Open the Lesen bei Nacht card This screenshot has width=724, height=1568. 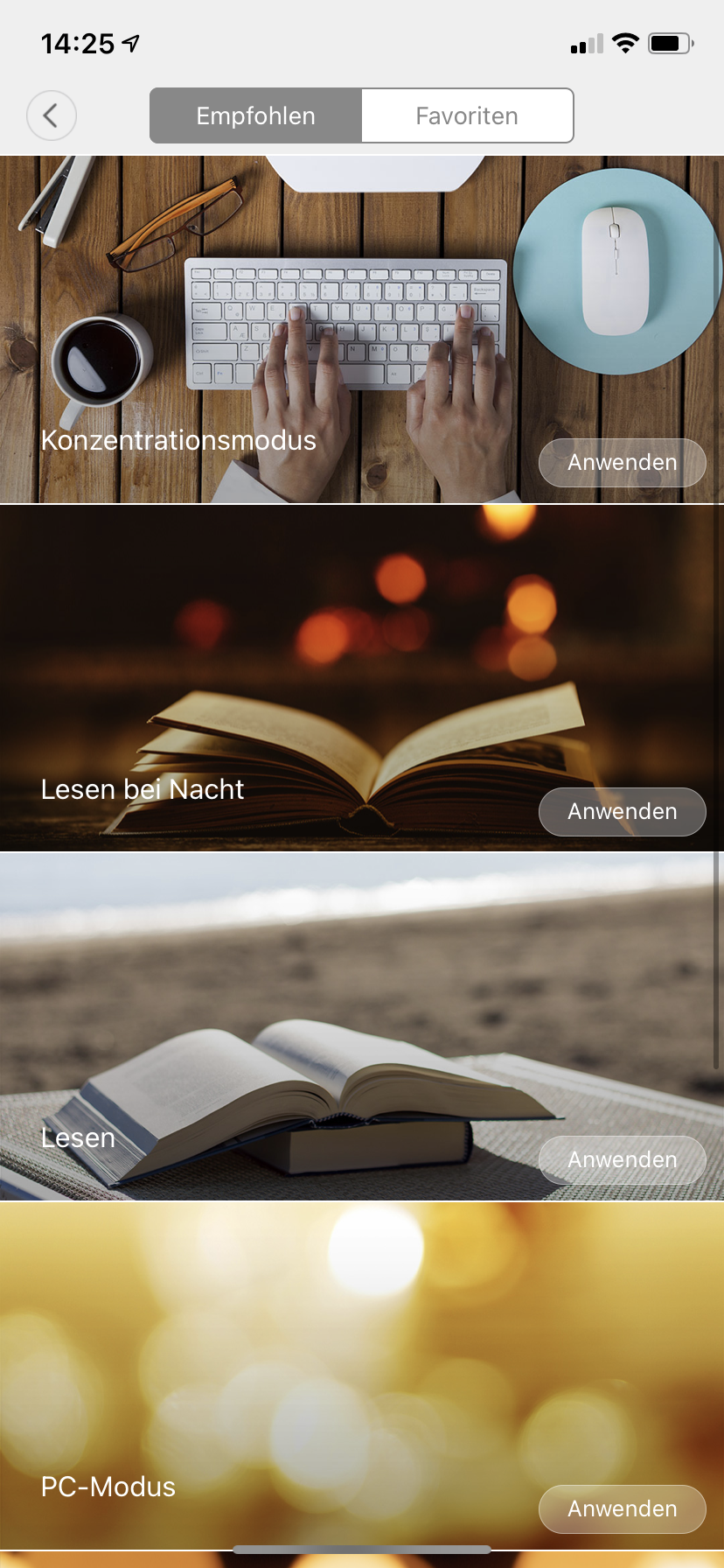[x=362, y=678]
